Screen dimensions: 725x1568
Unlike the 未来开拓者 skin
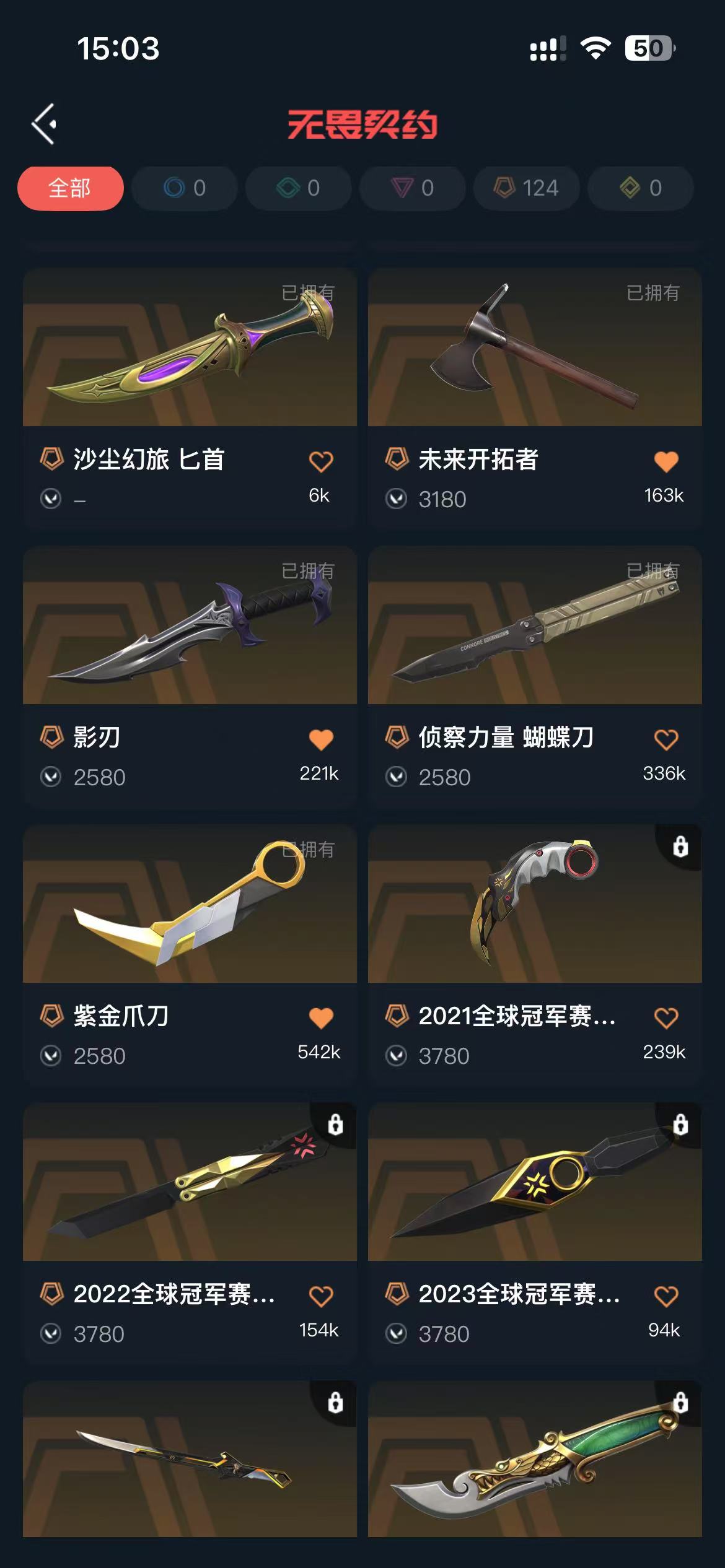pyautogui.click(x=666, y=461)
